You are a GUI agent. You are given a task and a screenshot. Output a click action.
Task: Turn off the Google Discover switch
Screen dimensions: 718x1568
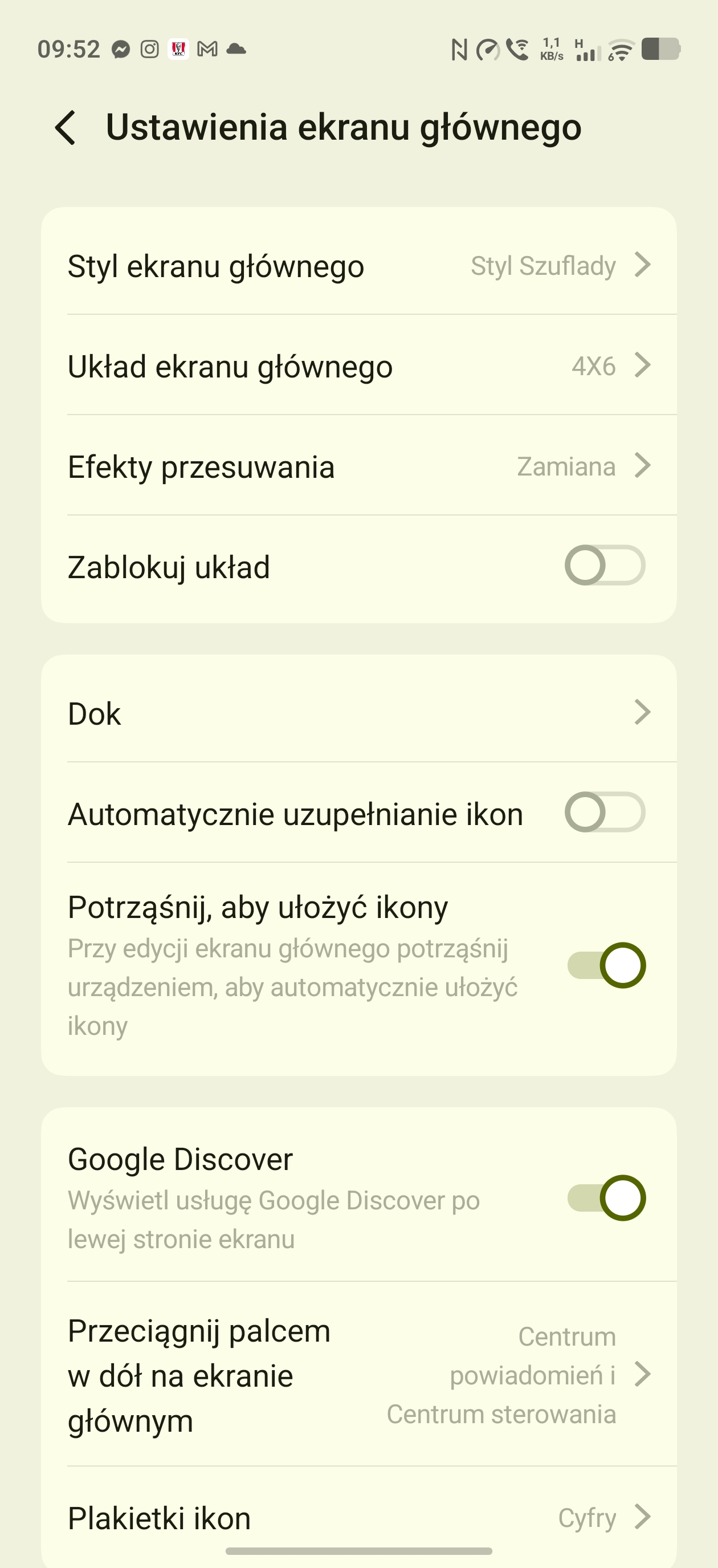(606, 1198)
